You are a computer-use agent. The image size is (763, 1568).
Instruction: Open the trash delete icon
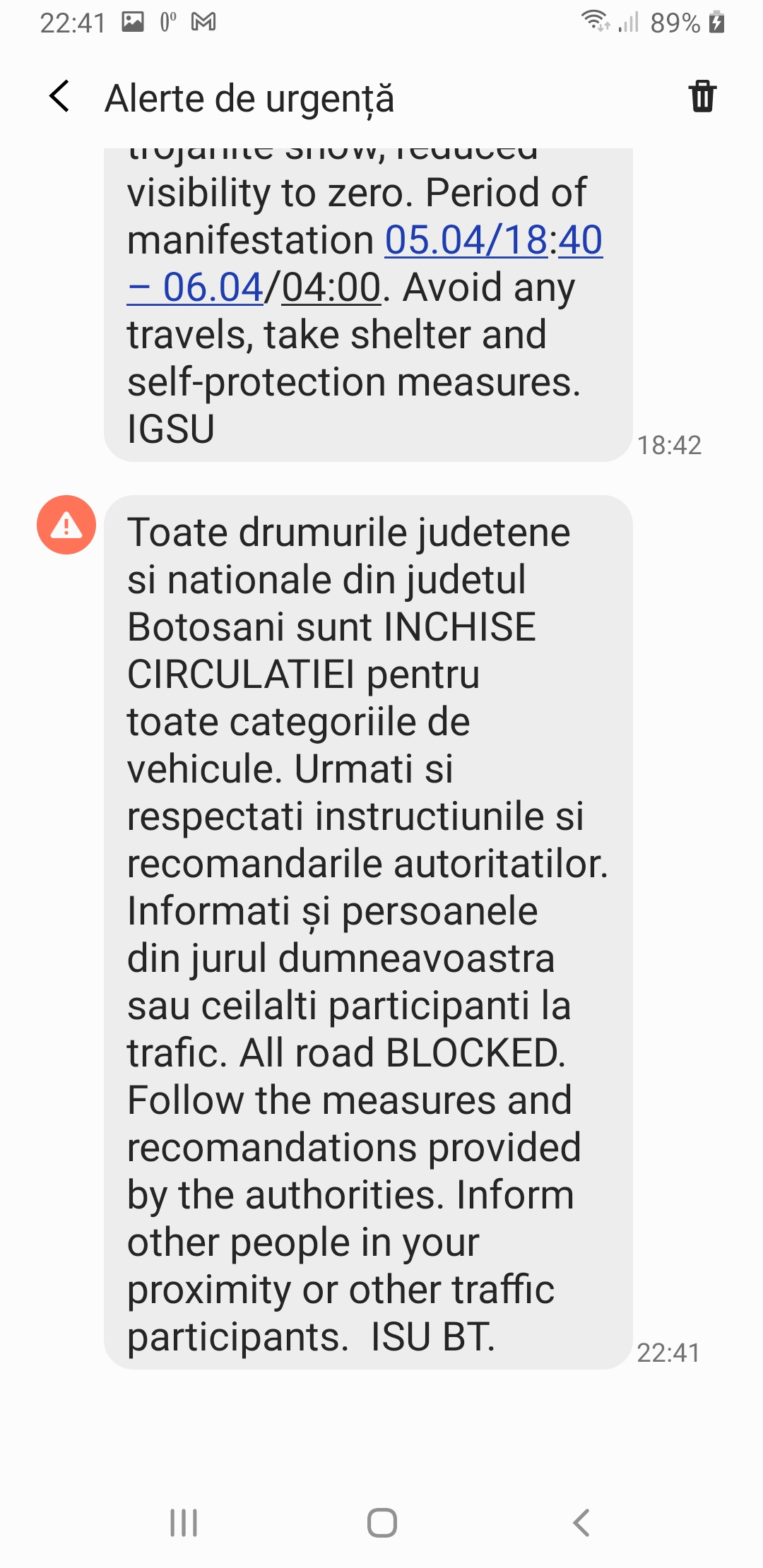coord(702,97)
